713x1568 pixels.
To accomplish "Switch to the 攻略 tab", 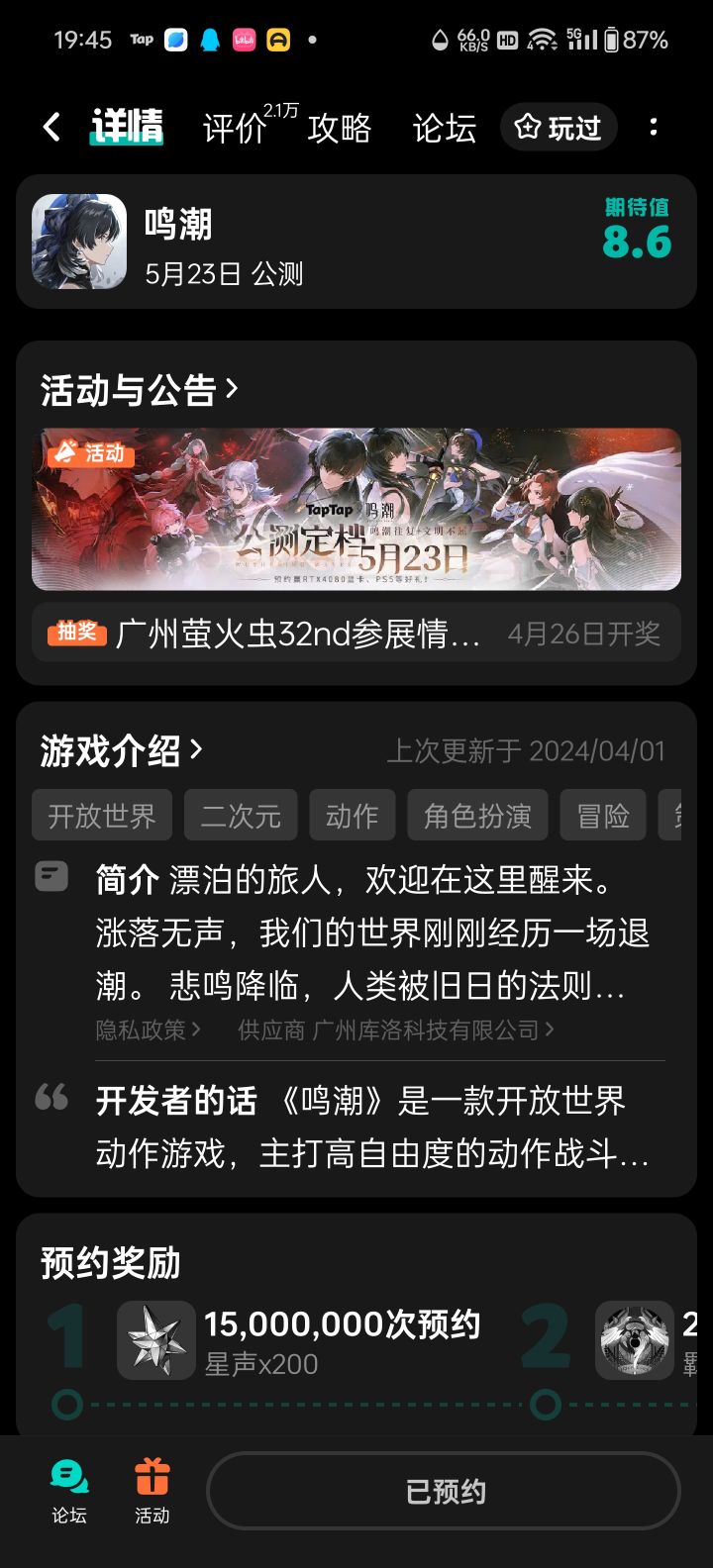I will pyautogui.click(x=341, y=130).
